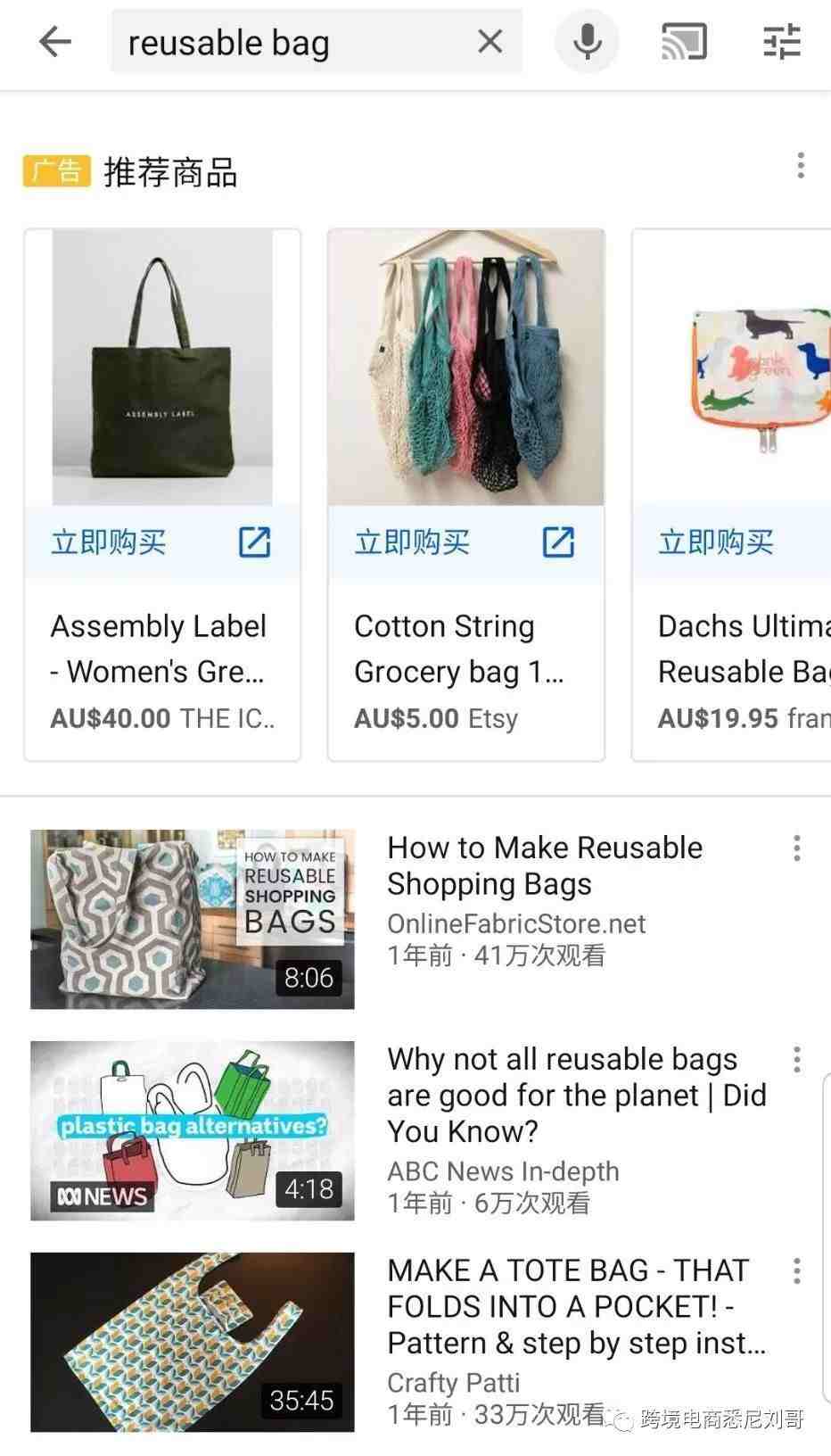Open options for "How to Make Reusable Shopping Bags"
Screen dimensions: 831x1456
tap(796, 848)
